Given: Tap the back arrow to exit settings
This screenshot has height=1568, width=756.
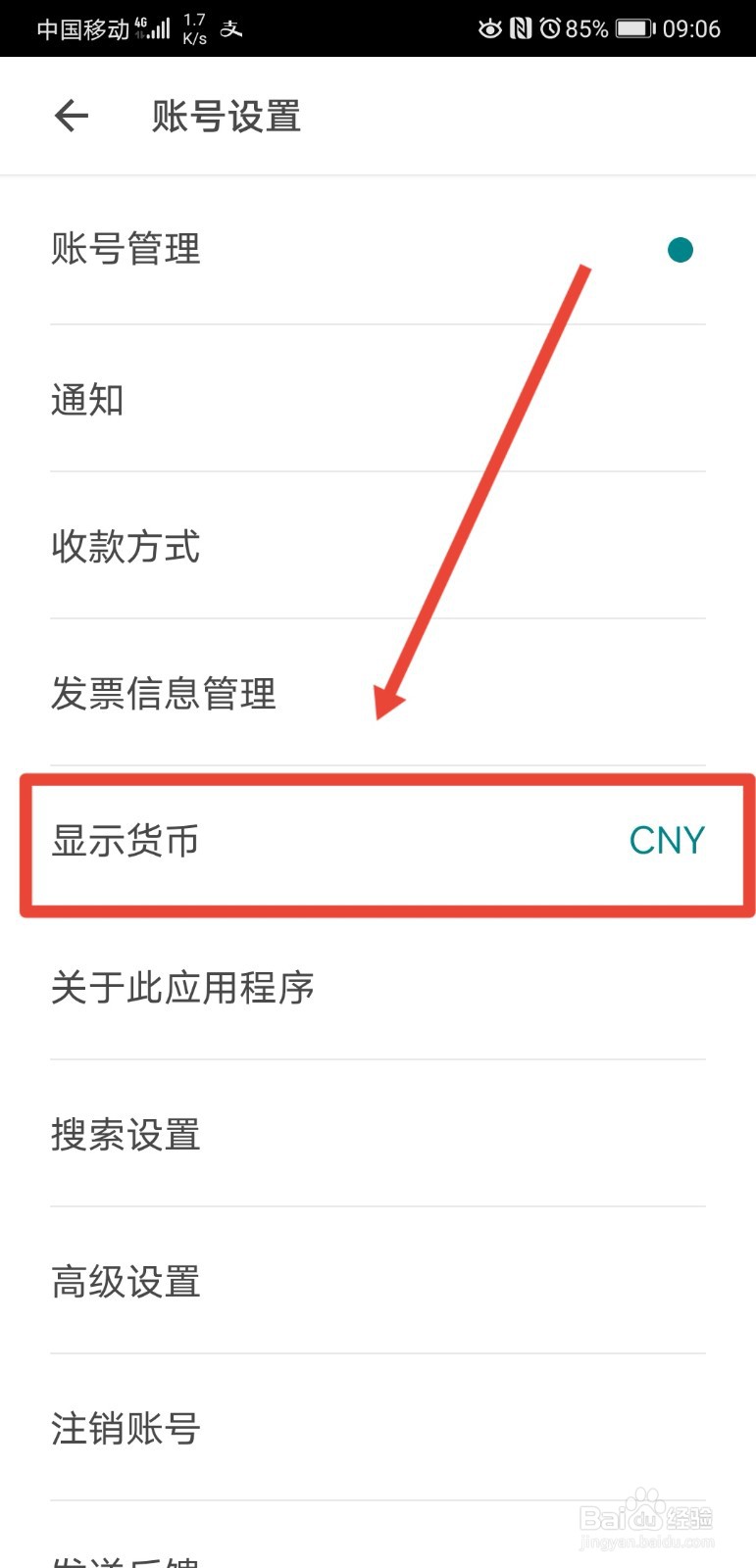Looking at the screenshot, I should click(71, 115).
